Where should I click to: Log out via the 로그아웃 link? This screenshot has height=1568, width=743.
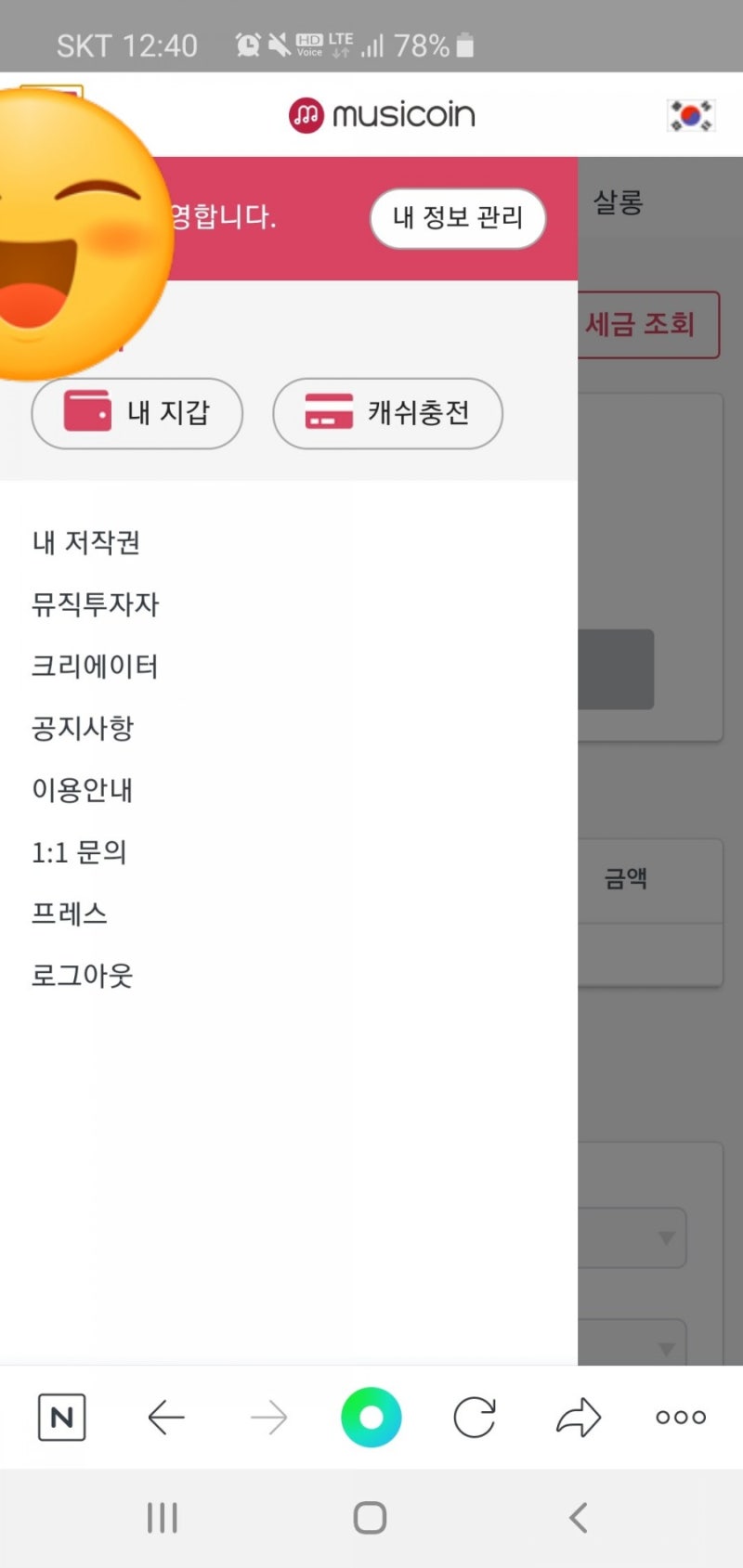click(82, 975)
